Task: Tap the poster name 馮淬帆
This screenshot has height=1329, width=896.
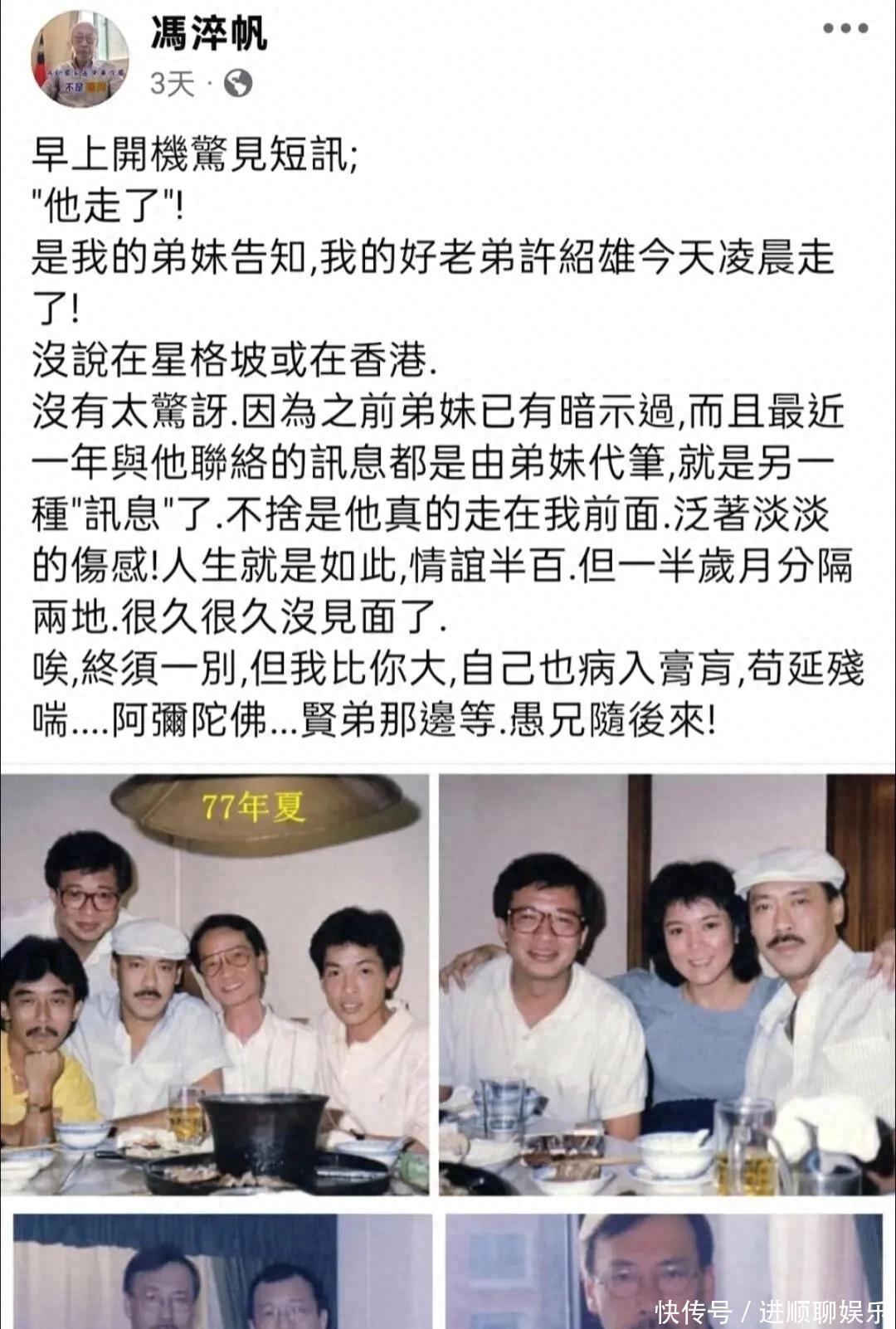Action: (x=208, y=33)
